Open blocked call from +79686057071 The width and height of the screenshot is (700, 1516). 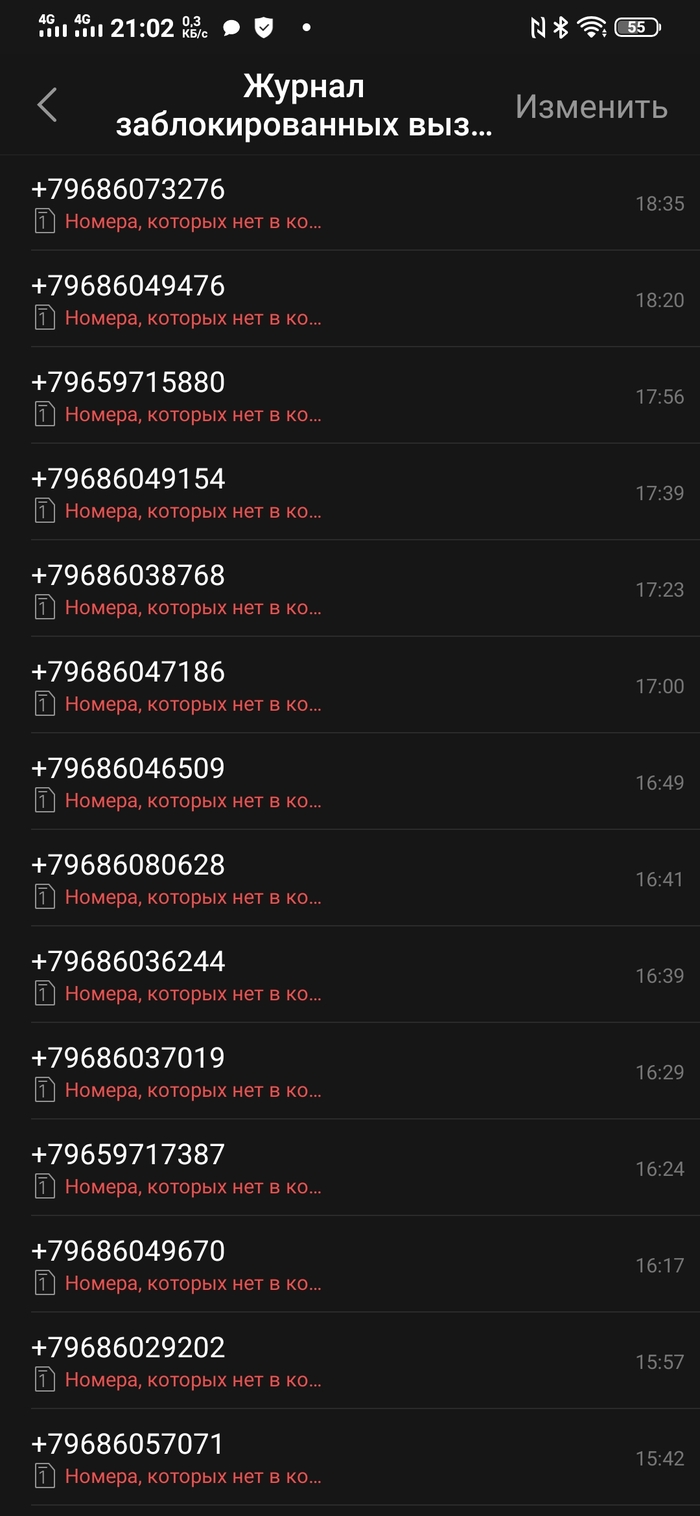click(x=350, y=1458)
